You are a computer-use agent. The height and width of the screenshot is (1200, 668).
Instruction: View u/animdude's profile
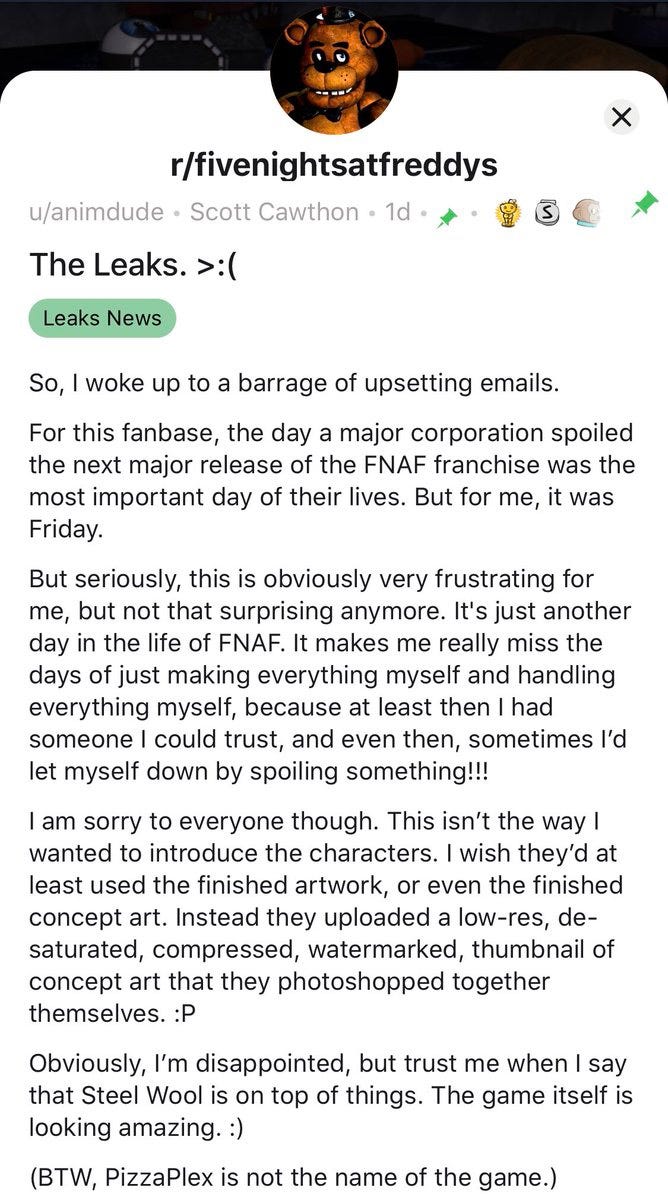97,212
